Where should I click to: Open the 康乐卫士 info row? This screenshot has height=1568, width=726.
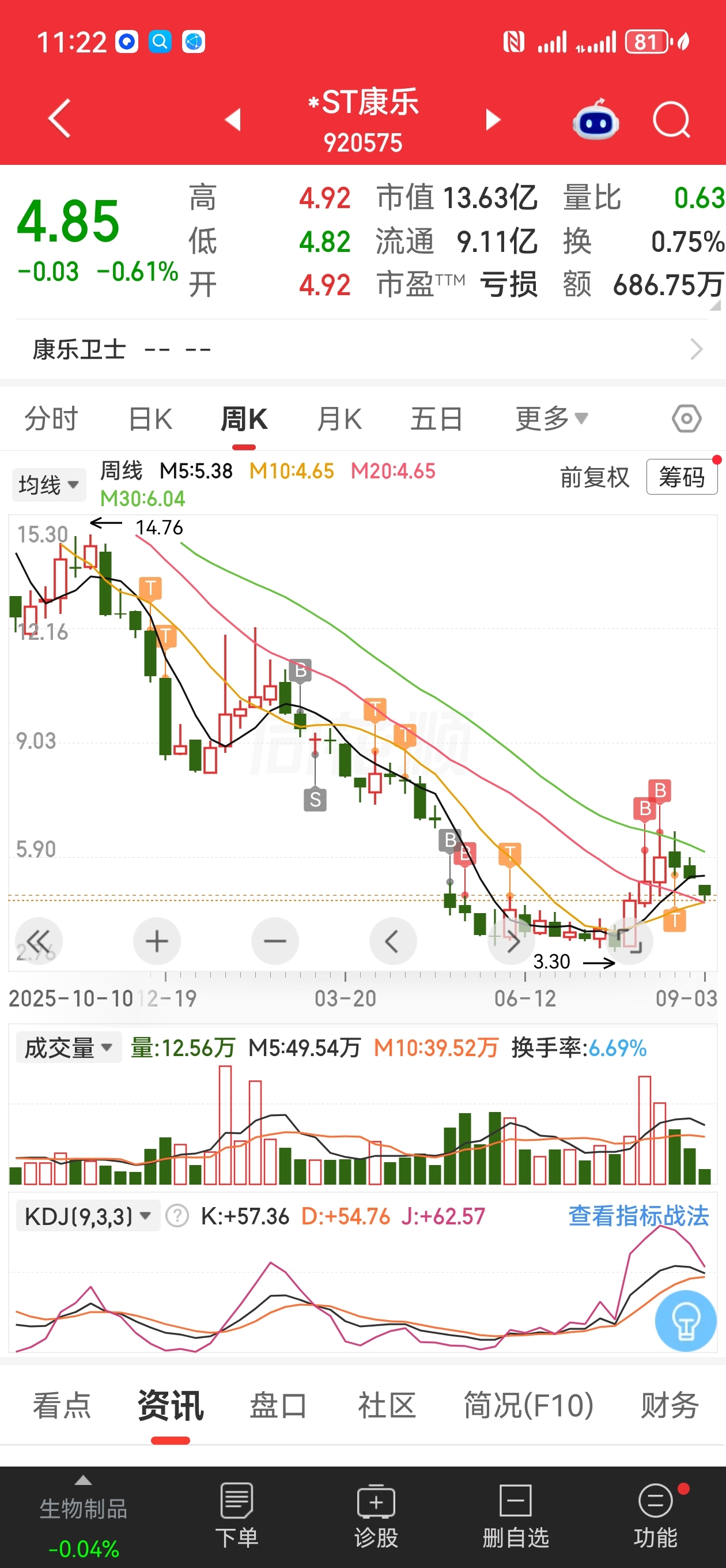click(362, 349)
